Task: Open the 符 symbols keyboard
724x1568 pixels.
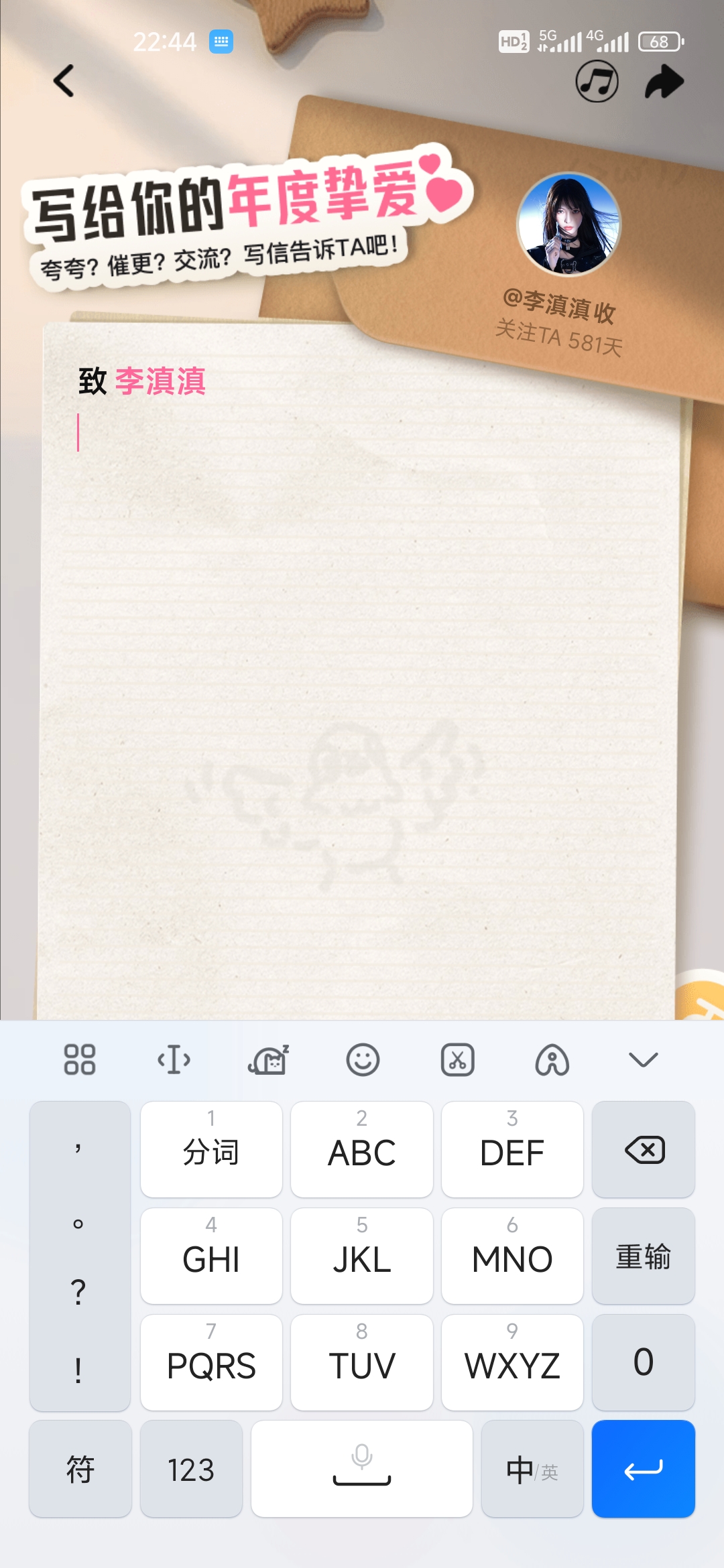Action: 80,1469
